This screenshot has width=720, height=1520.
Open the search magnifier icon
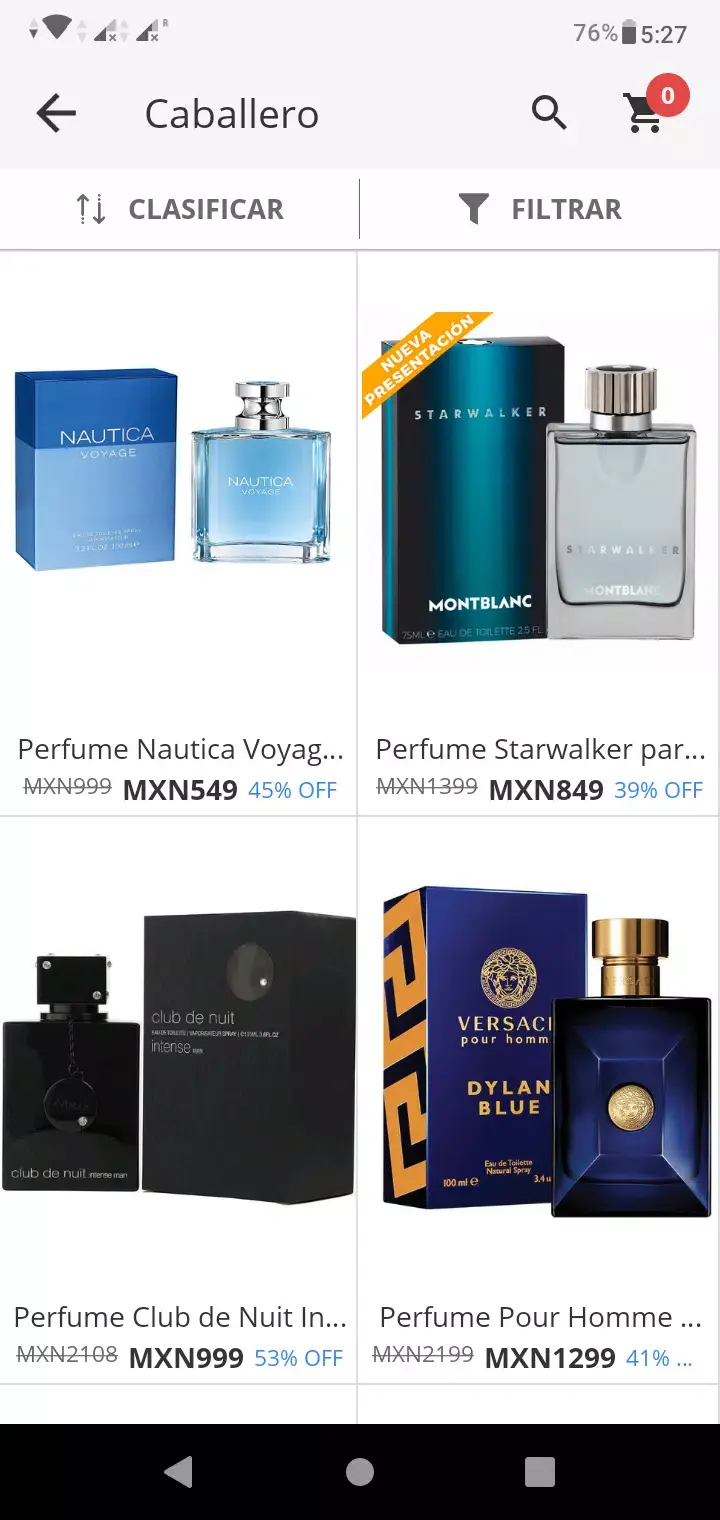(x=549, y=113)
